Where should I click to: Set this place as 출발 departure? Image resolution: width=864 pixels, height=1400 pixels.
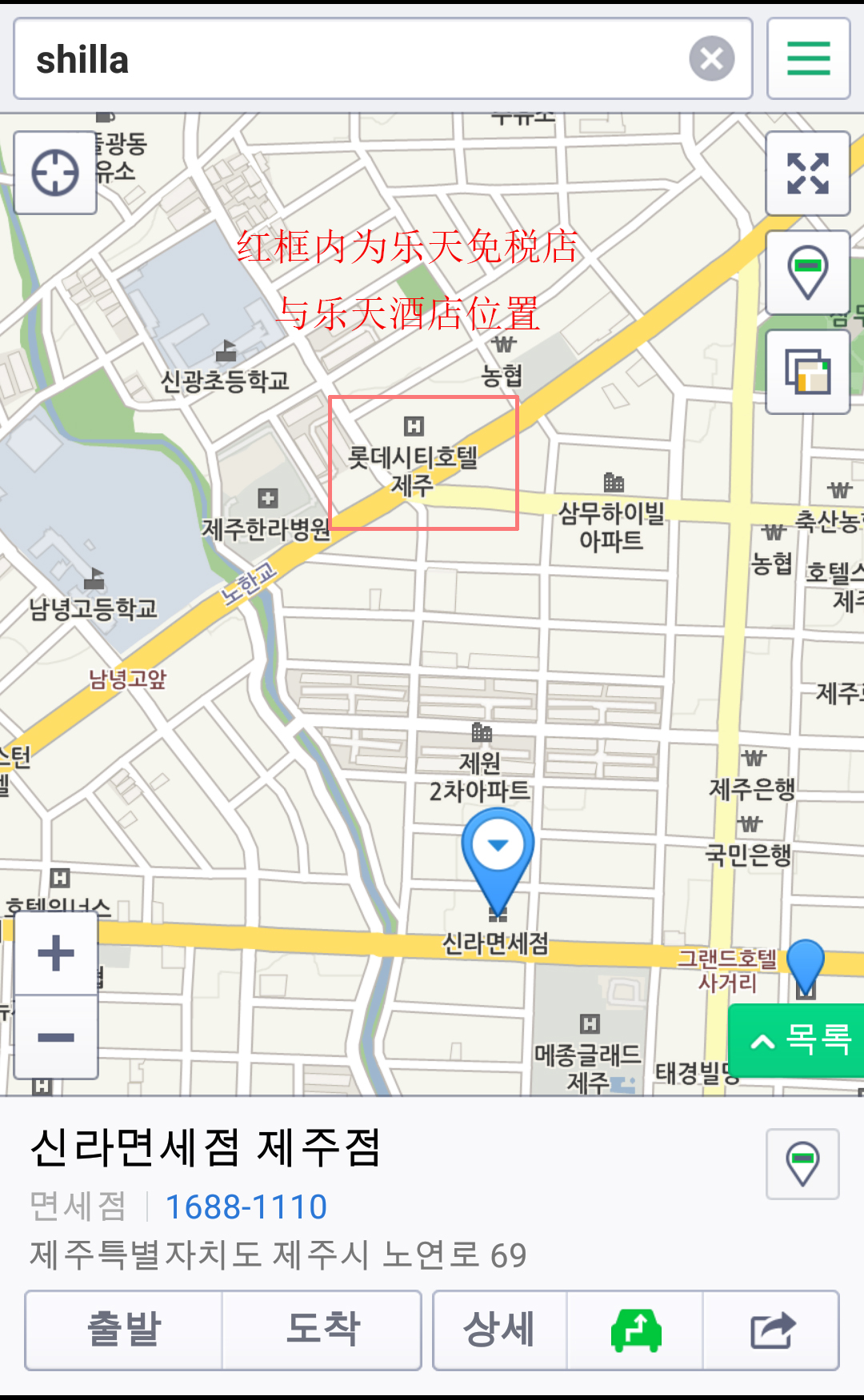point(124,1330)
